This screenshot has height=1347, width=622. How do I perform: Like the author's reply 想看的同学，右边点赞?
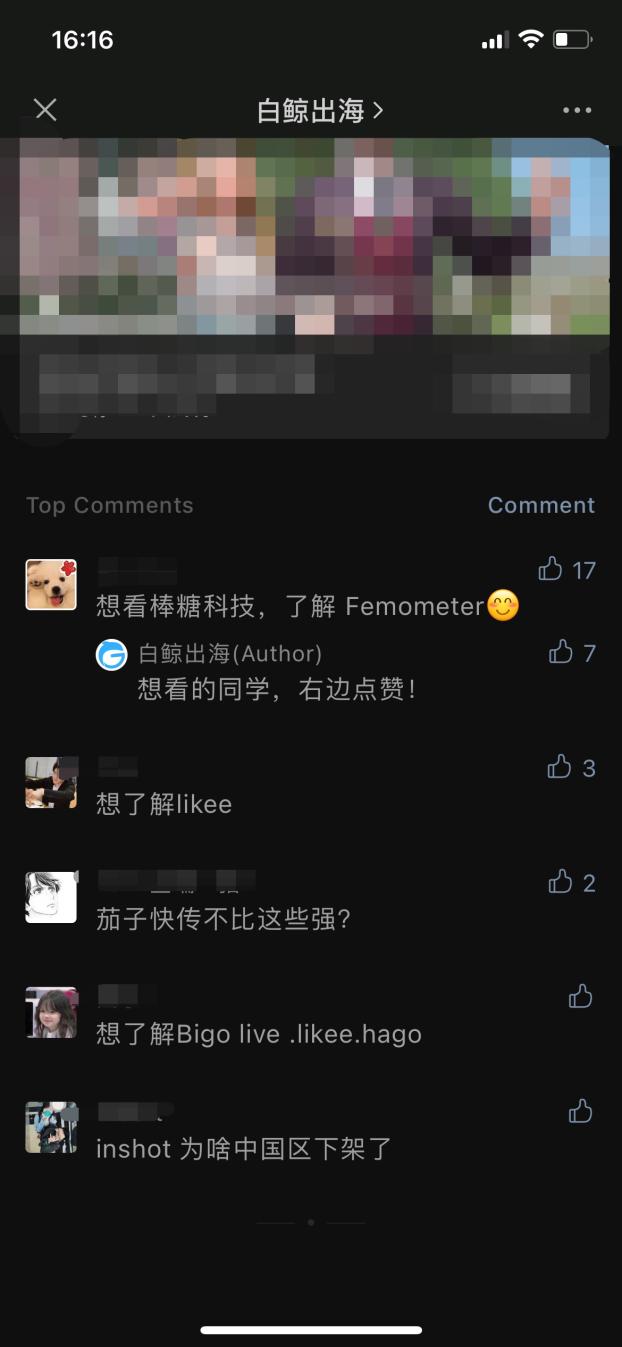click(x=562, y=653)
